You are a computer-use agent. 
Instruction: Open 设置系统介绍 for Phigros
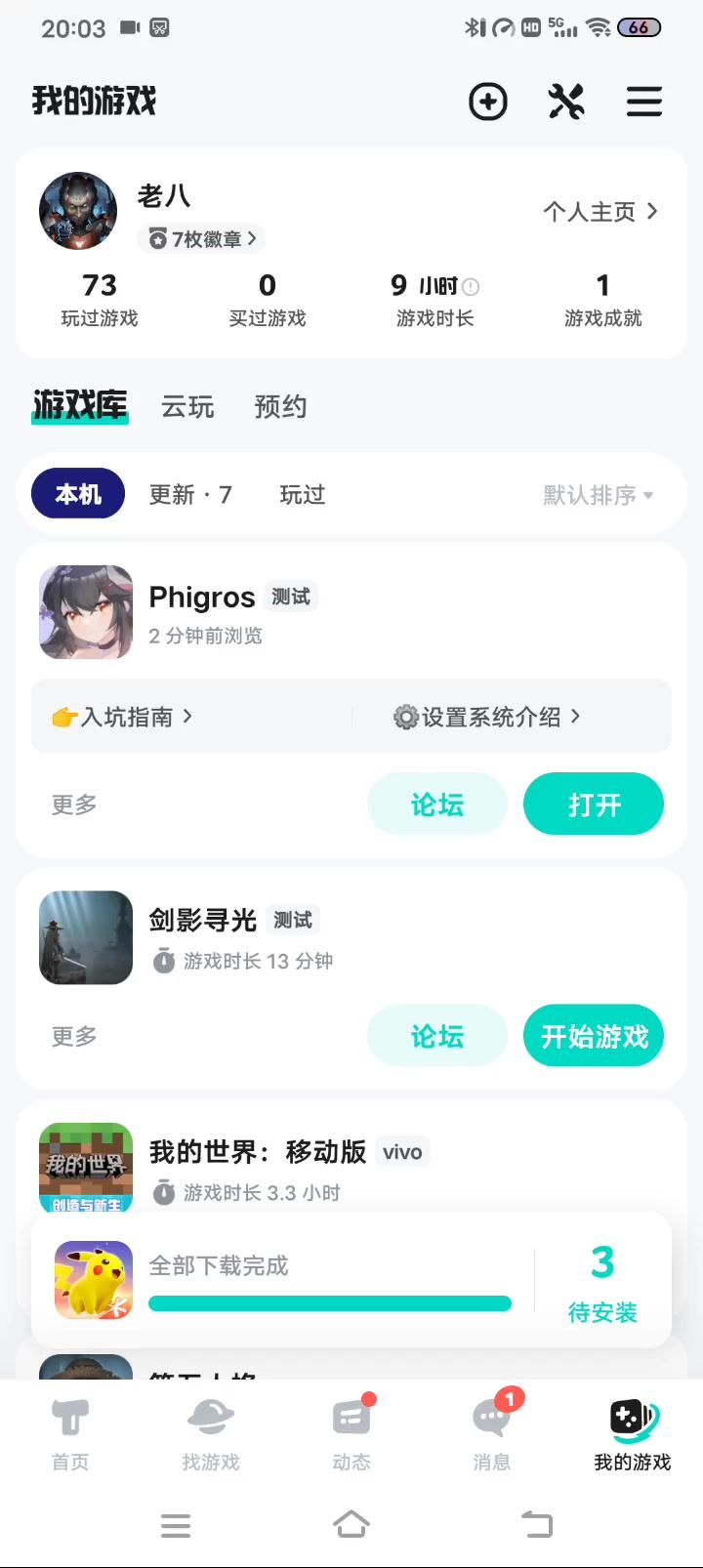pos(487,717)
